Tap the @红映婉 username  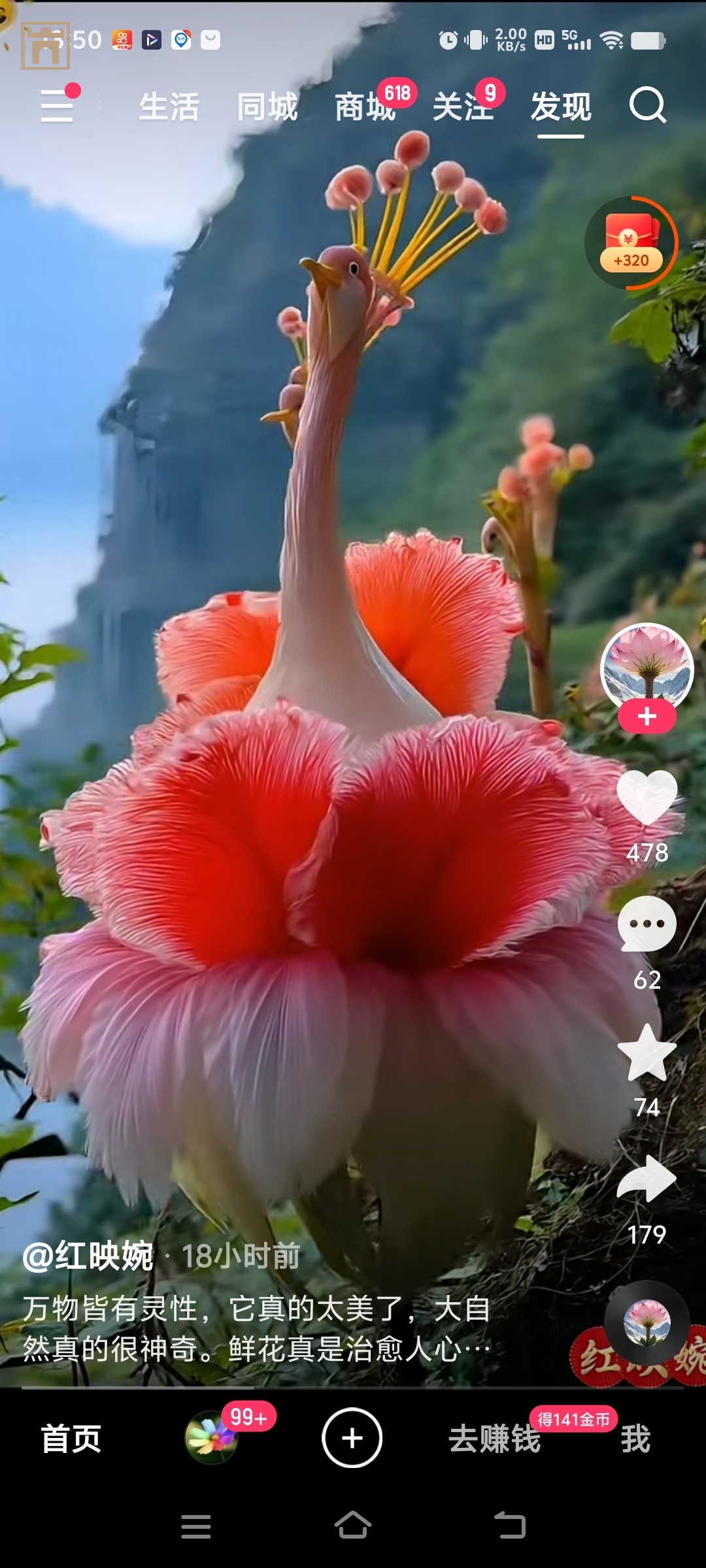point(88,1256)
